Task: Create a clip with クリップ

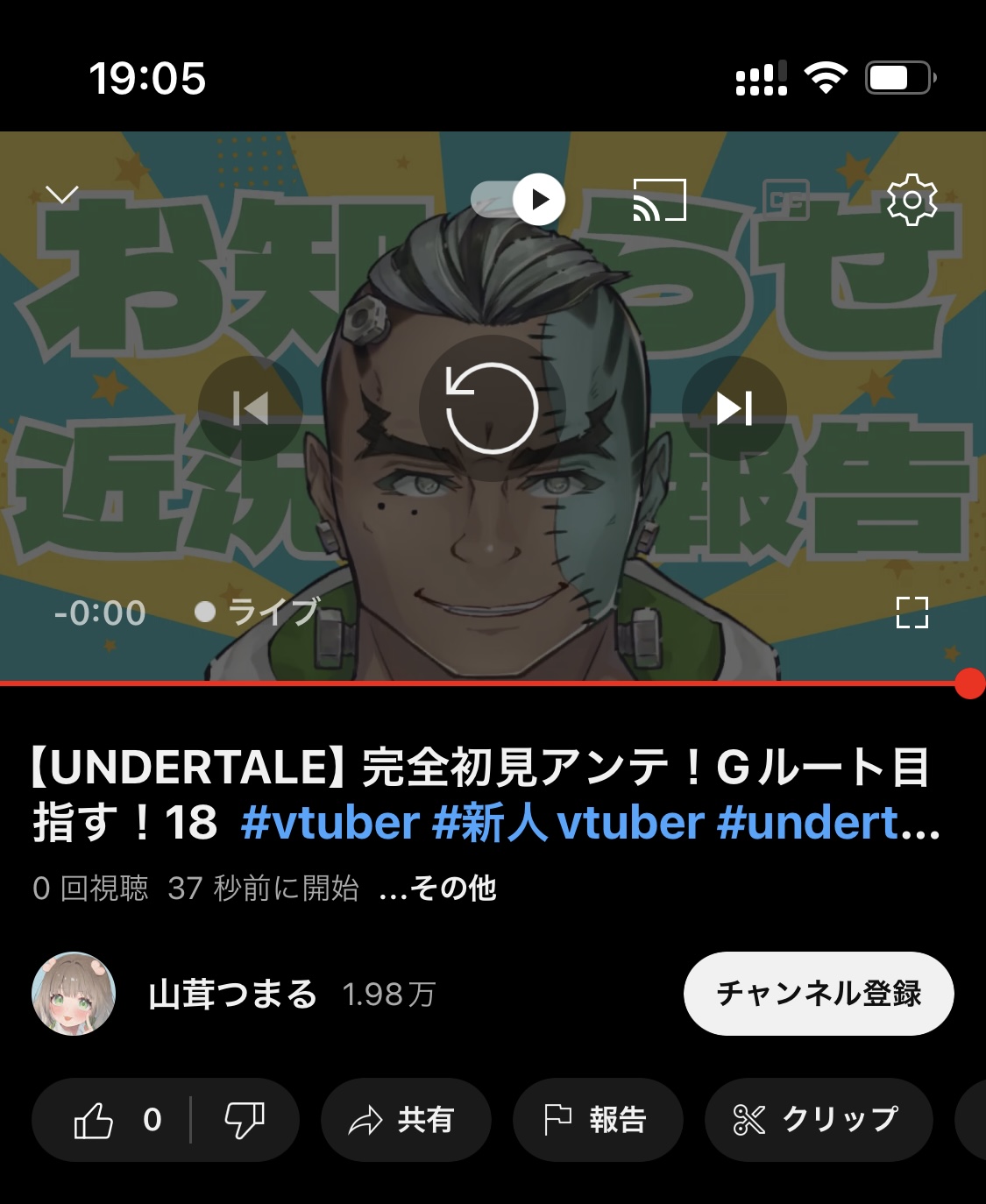Action: click(x=818, y=1120)
